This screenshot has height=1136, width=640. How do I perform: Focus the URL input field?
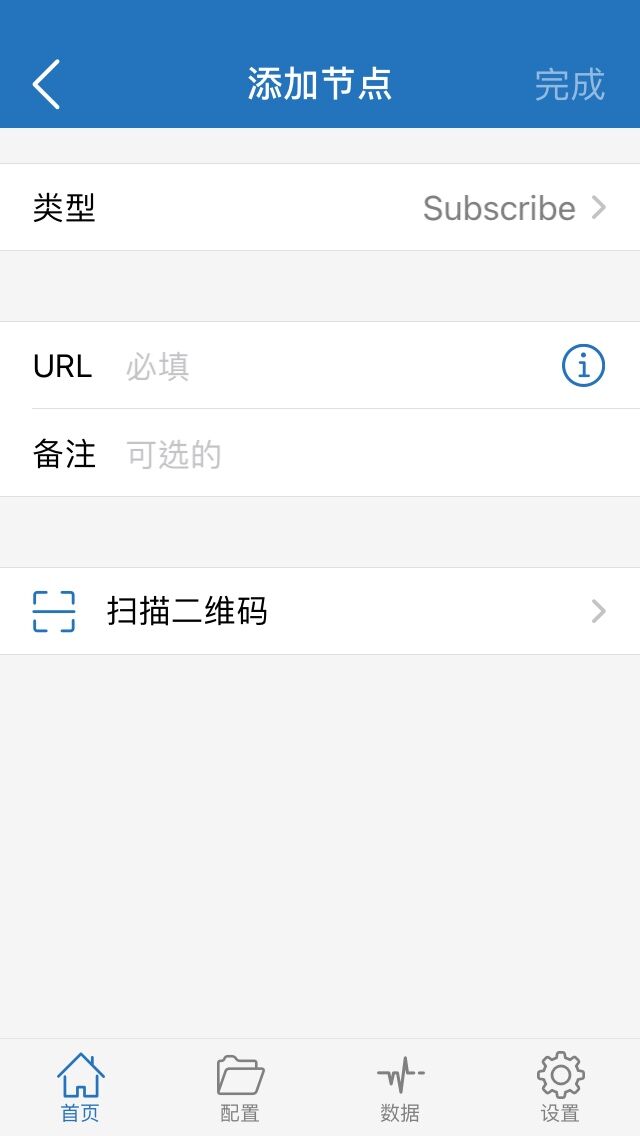pyautogui.click(x=330, y=367)
